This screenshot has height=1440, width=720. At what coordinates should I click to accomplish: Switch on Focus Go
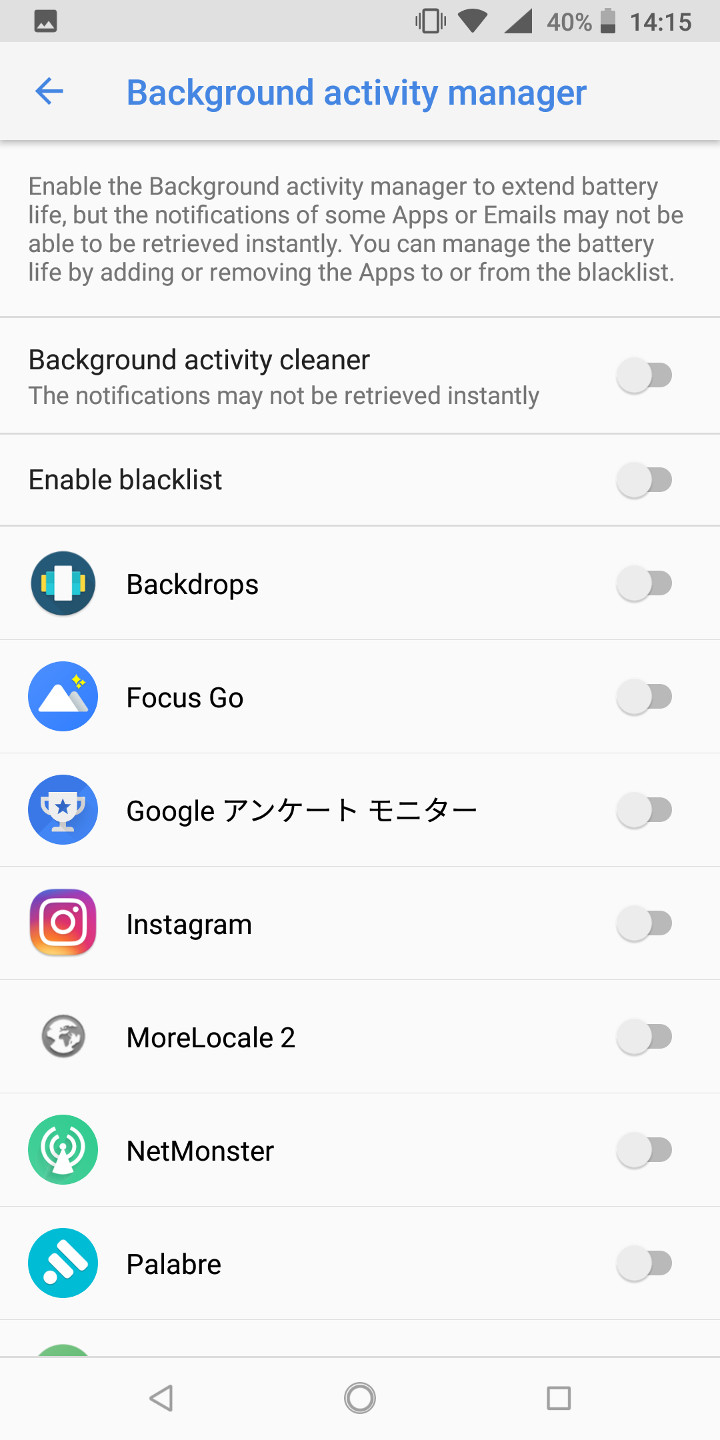[x=645, y=697]
